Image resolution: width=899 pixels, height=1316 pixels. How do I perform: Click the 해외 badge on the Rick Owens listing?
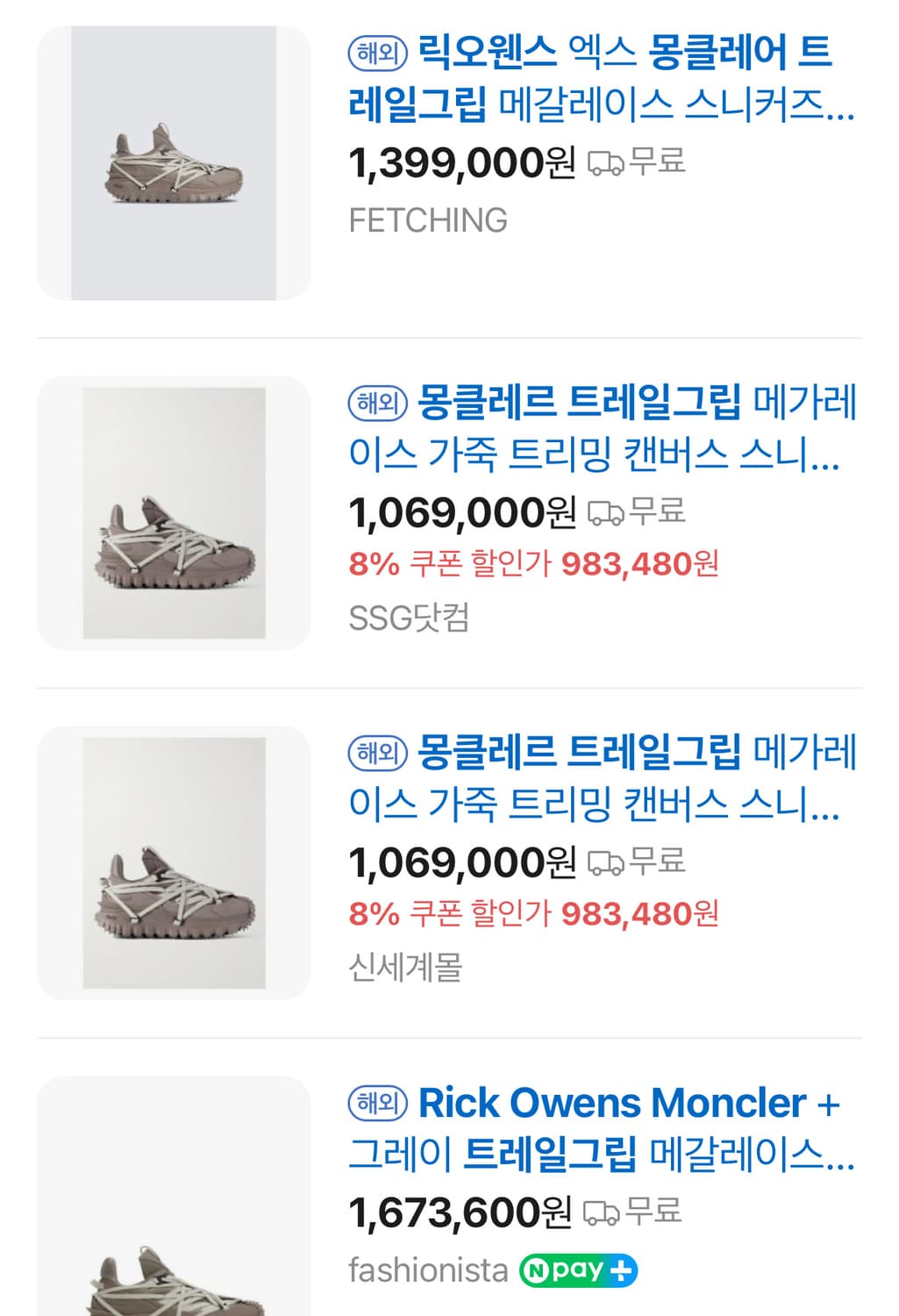pyautogui.click(x=377, y=1103)
